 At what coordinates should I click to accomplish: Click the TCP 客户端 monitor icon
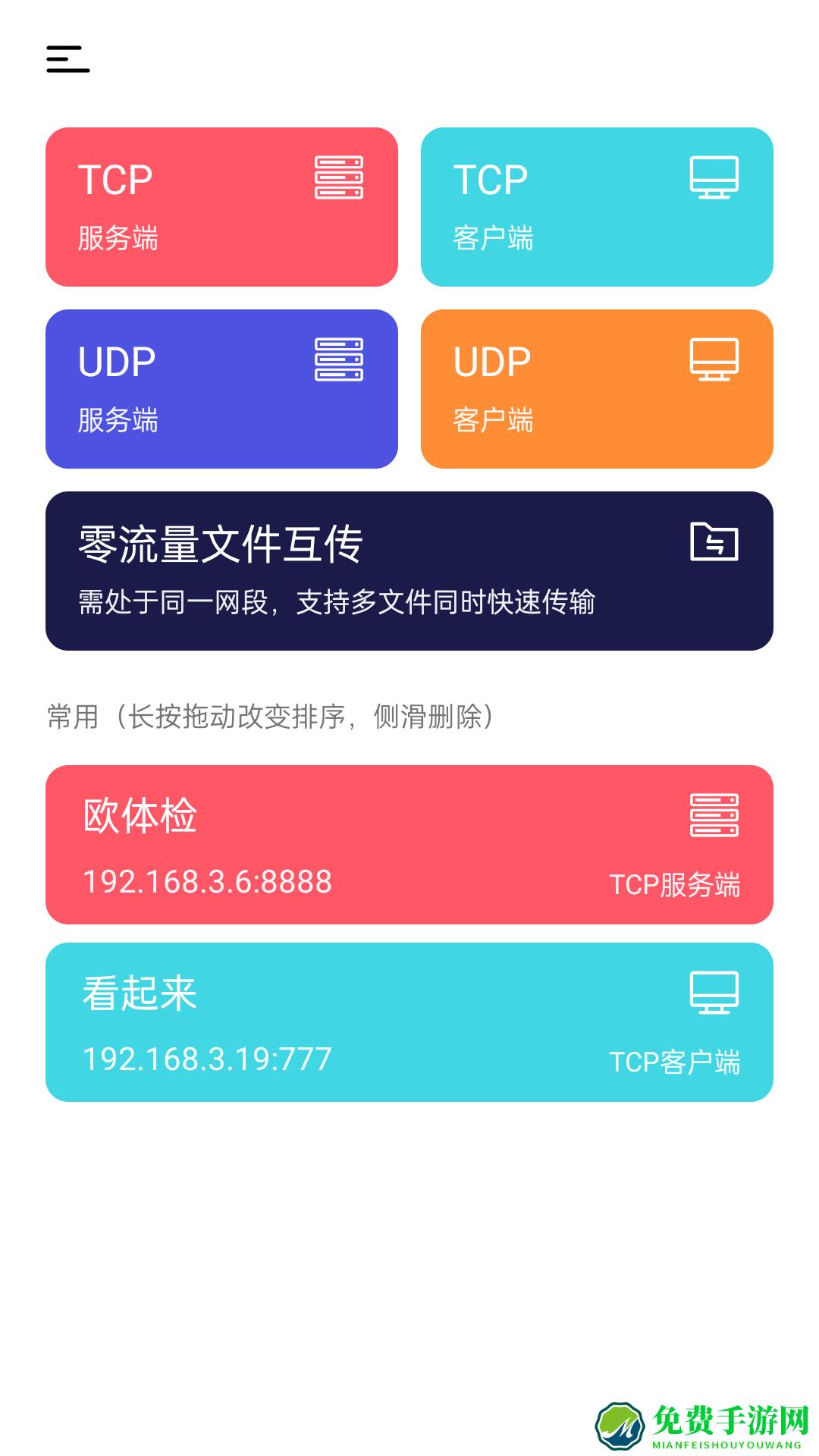714,177
